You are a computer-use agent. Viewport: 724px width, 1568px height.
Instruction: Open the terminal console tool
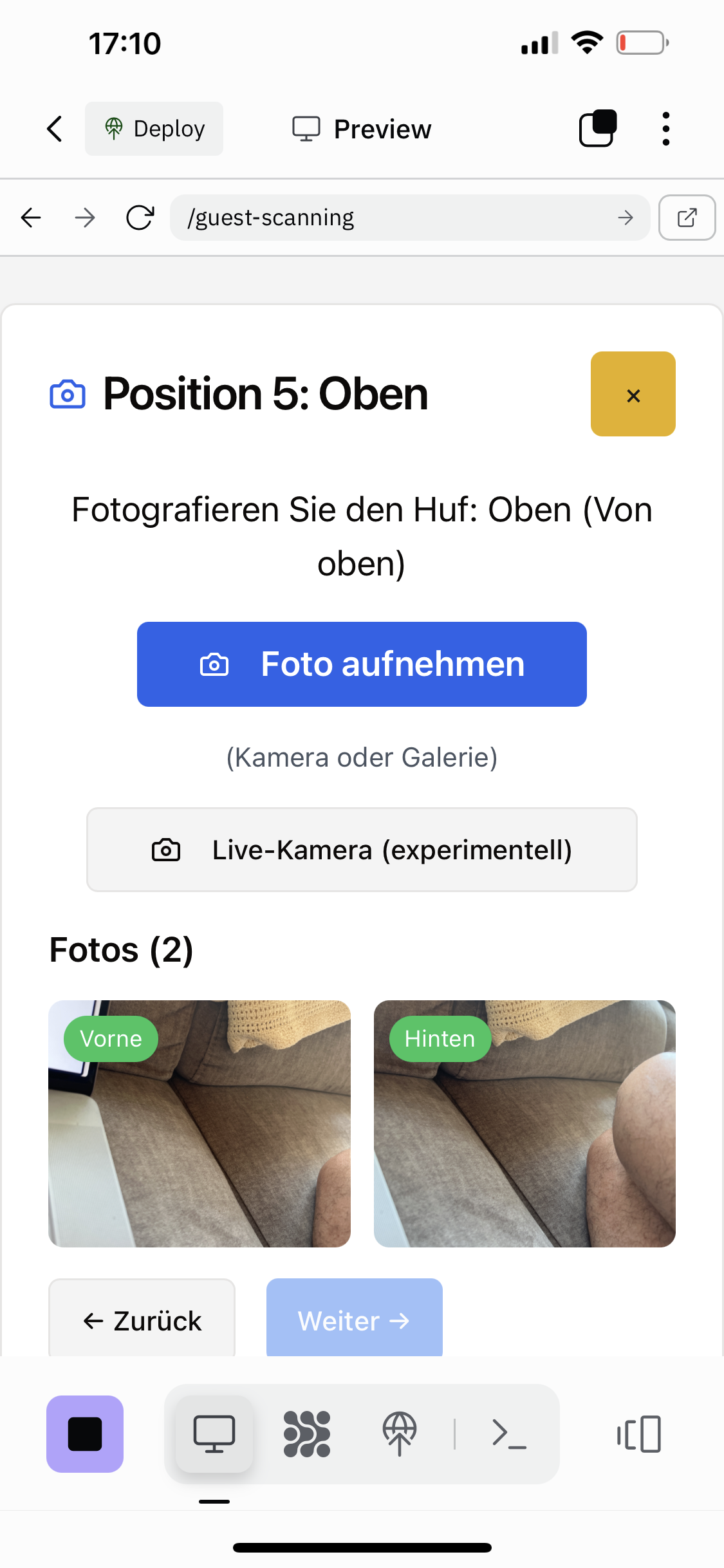[x=509, y=1434]
